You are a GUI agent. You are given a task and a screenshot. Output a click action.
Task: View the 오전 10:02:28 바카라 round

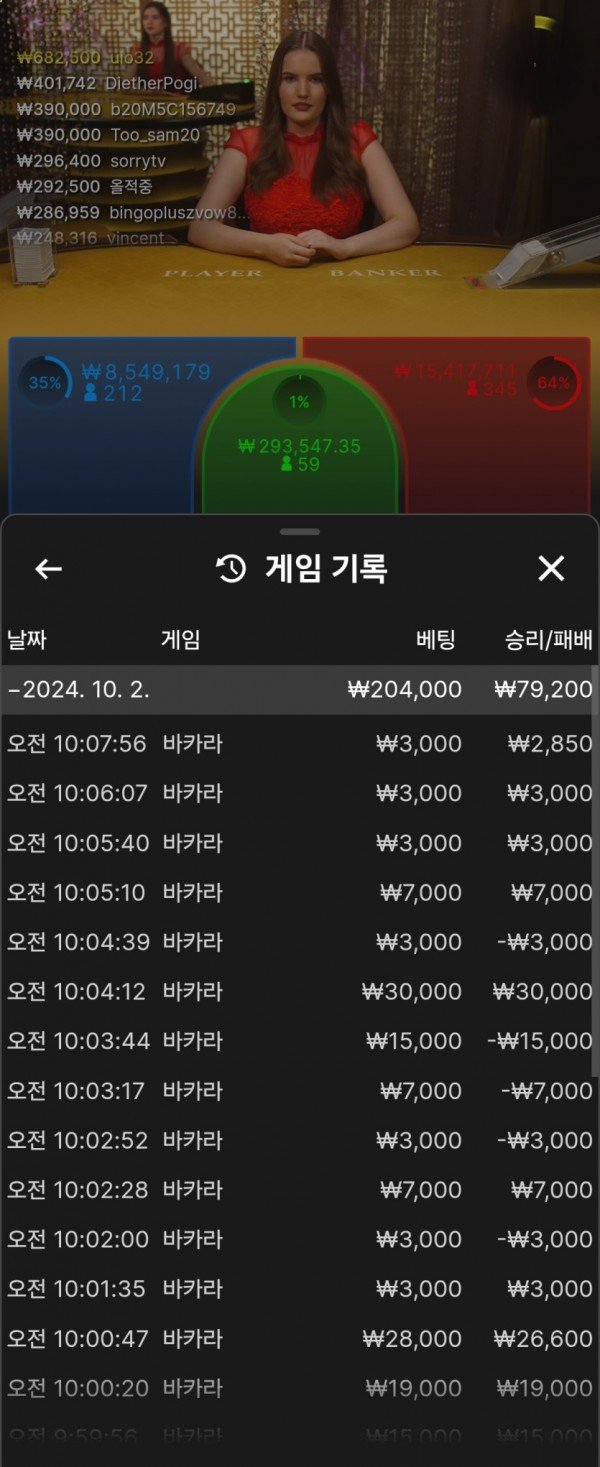(x=298, y=1190)
